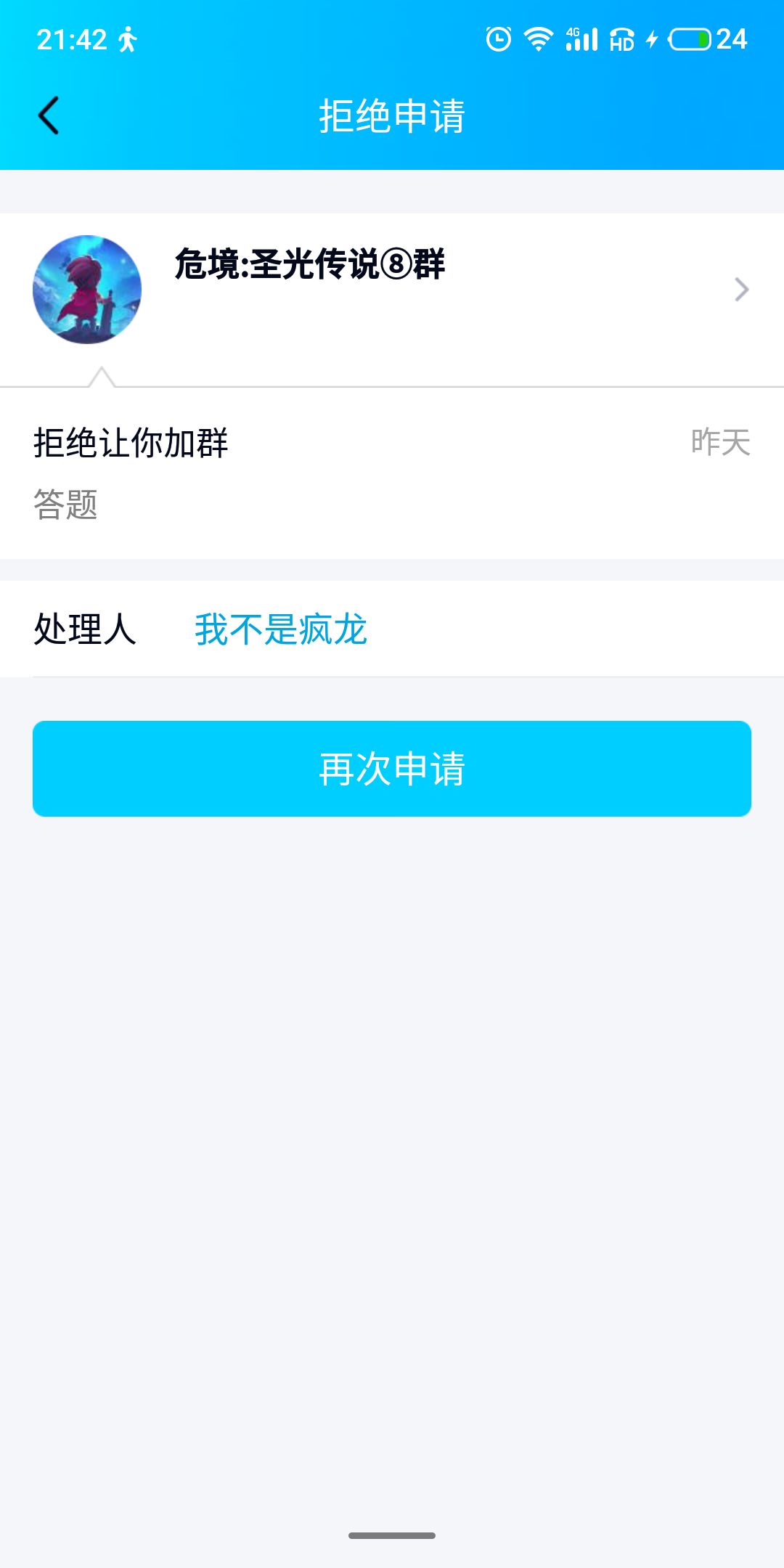Image resolution: width=784 pixels, height=1568 pixels.
Task: Tap the back arrow to return
Action: [49, 116]
